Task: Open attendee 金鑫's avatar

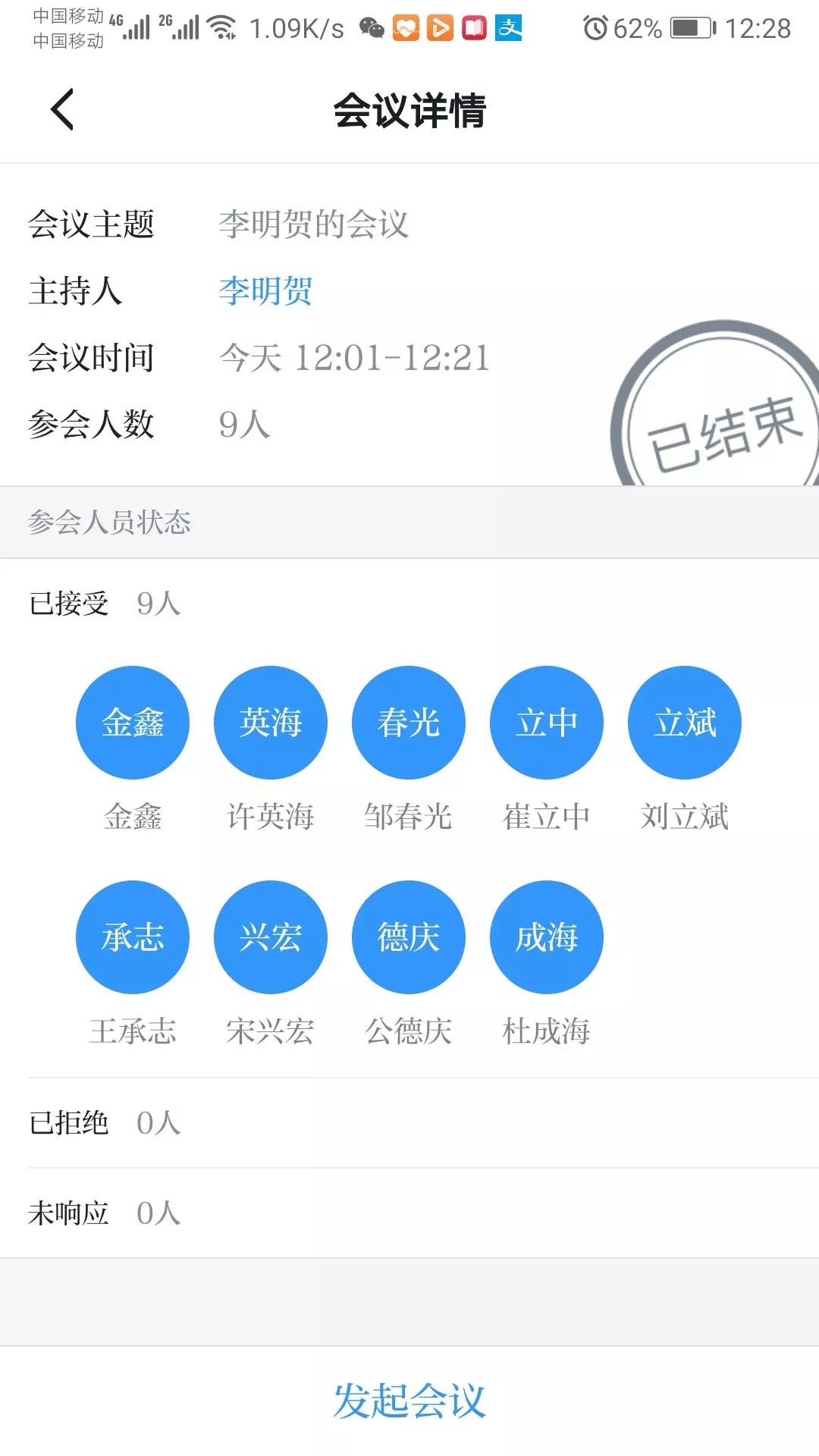Action: [x=133, y=723]
